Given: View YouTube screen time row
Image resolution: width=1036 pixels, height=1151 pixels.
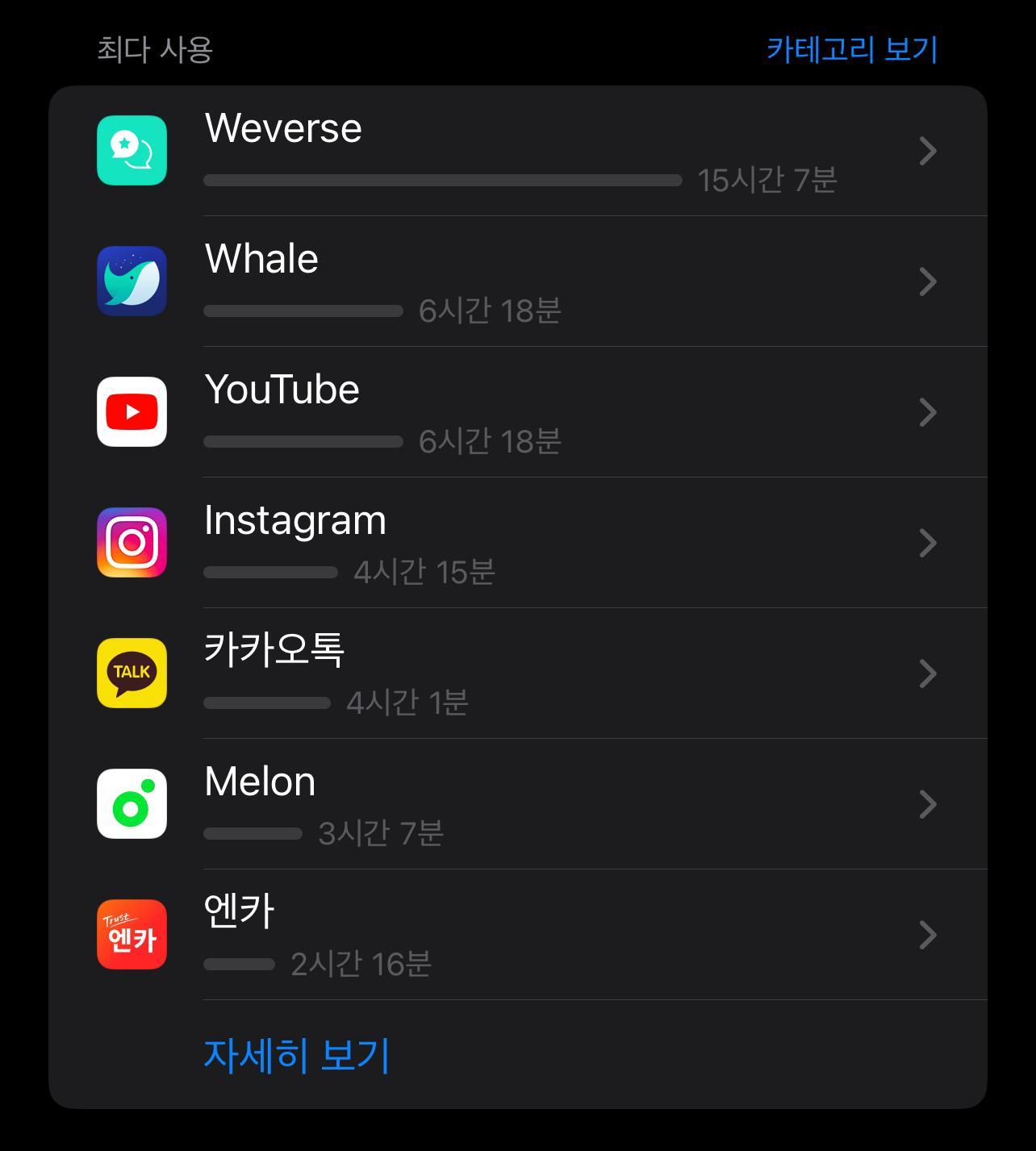Looking at the screenshot, I should [516, 412].
